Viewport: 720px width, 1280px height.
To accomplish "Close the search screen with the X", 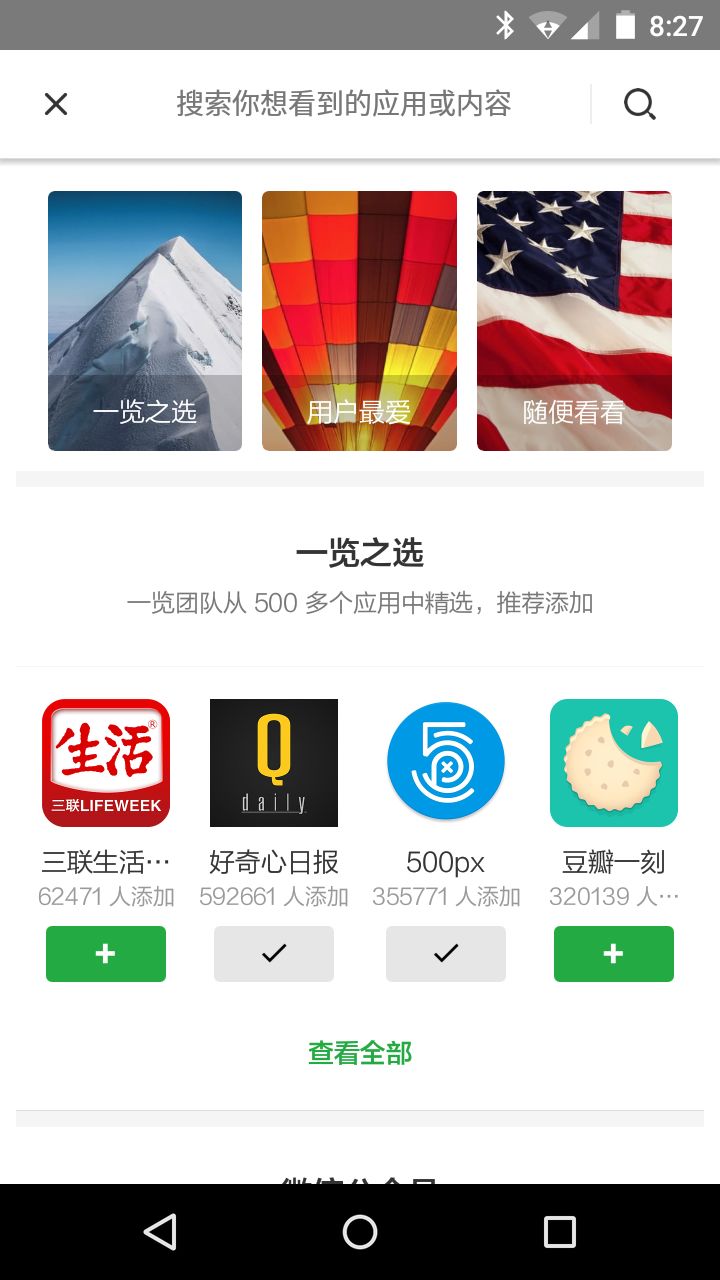I will (x=56, y=104).
